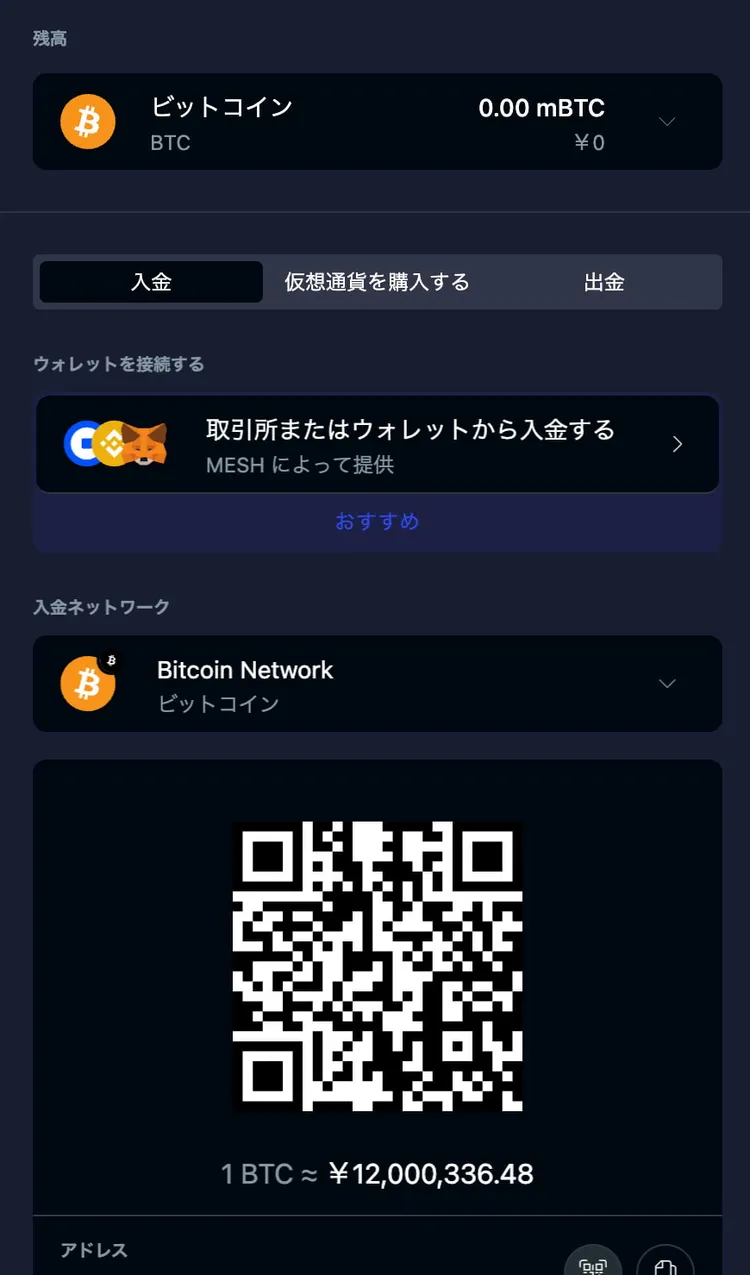Click the 0.00 mBTC balance amount

tap(541, 108)
